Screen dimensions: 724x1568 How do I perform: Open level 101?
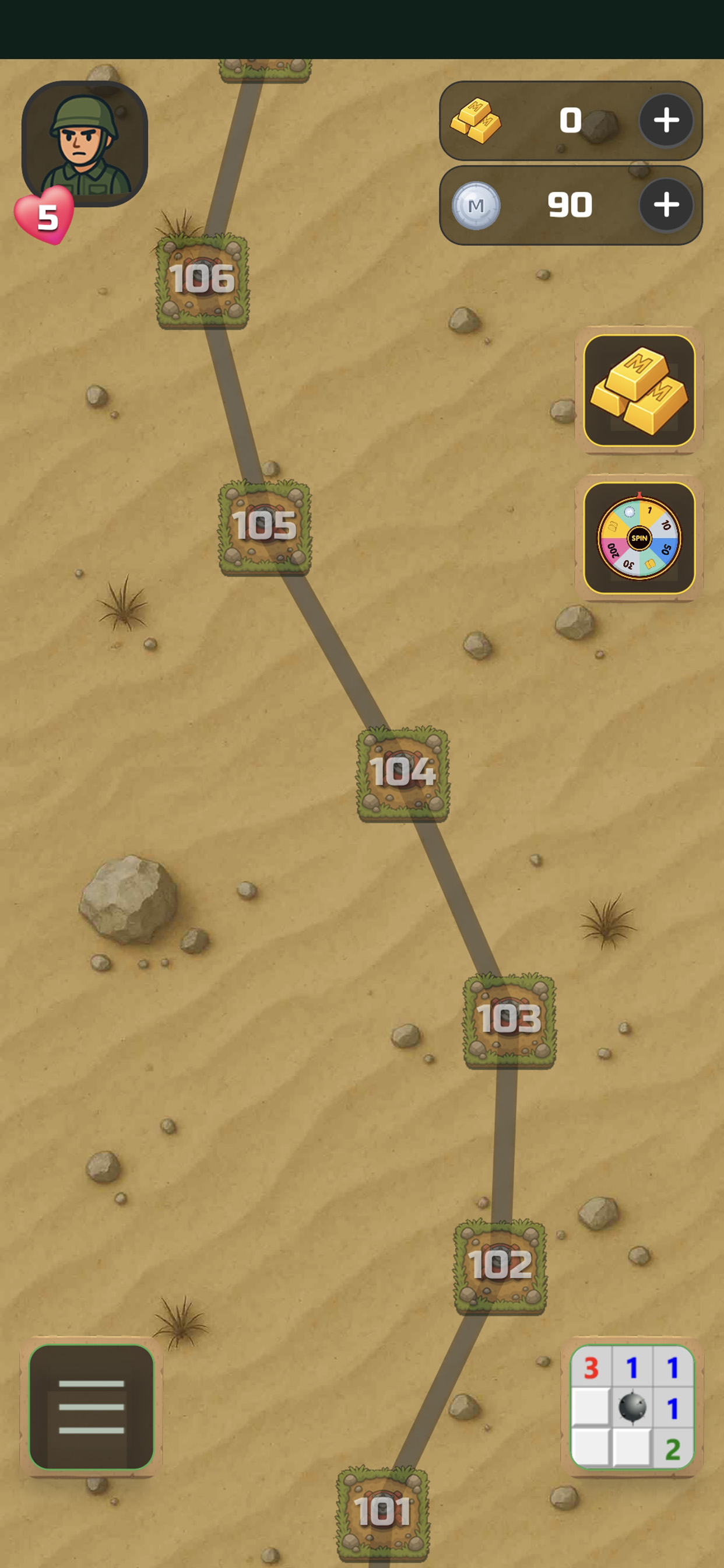point(382,1512)
